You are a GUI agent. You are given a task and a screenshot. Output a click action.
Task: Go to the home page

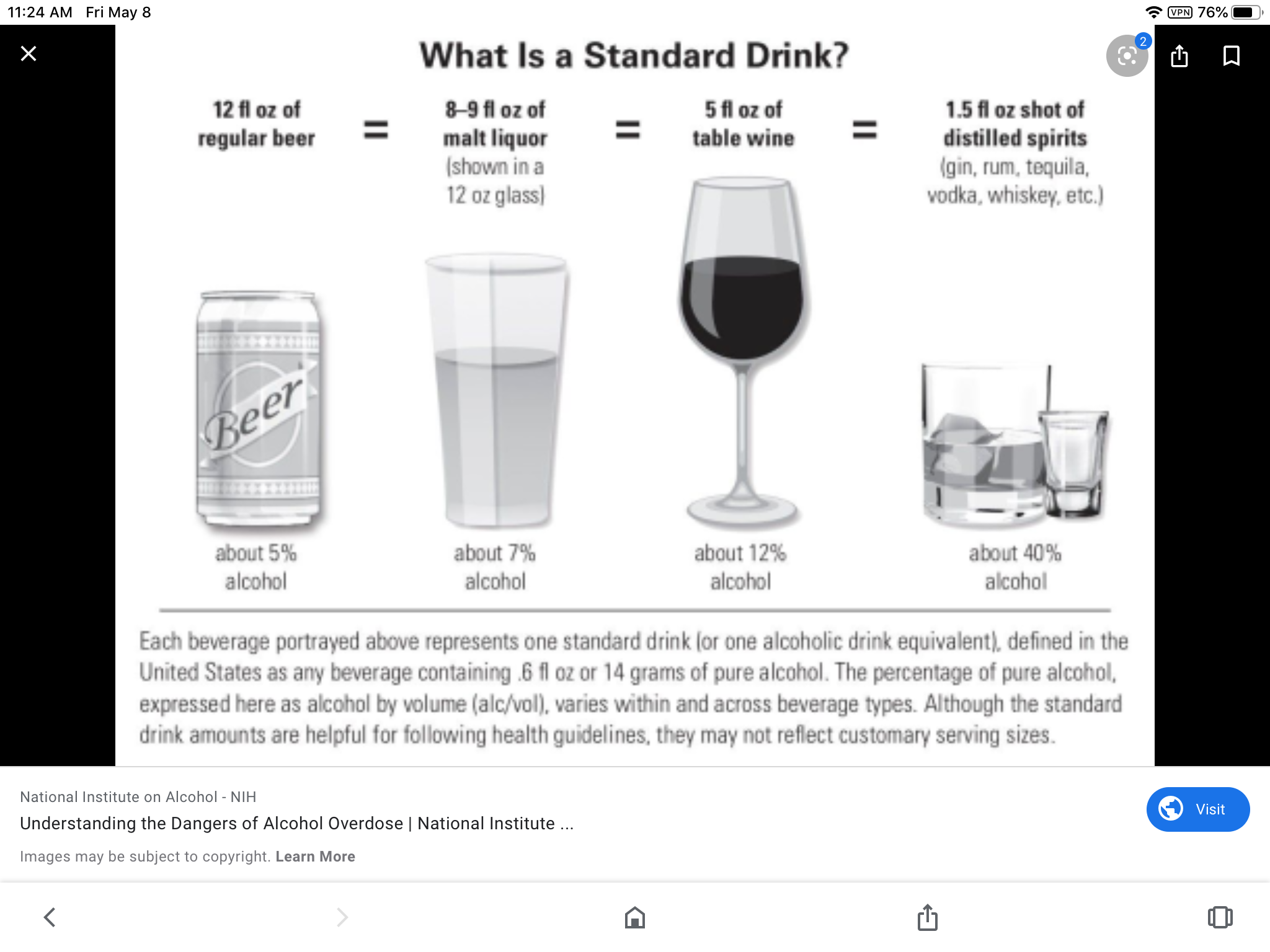pyautogui.click(x=634, y=917)
